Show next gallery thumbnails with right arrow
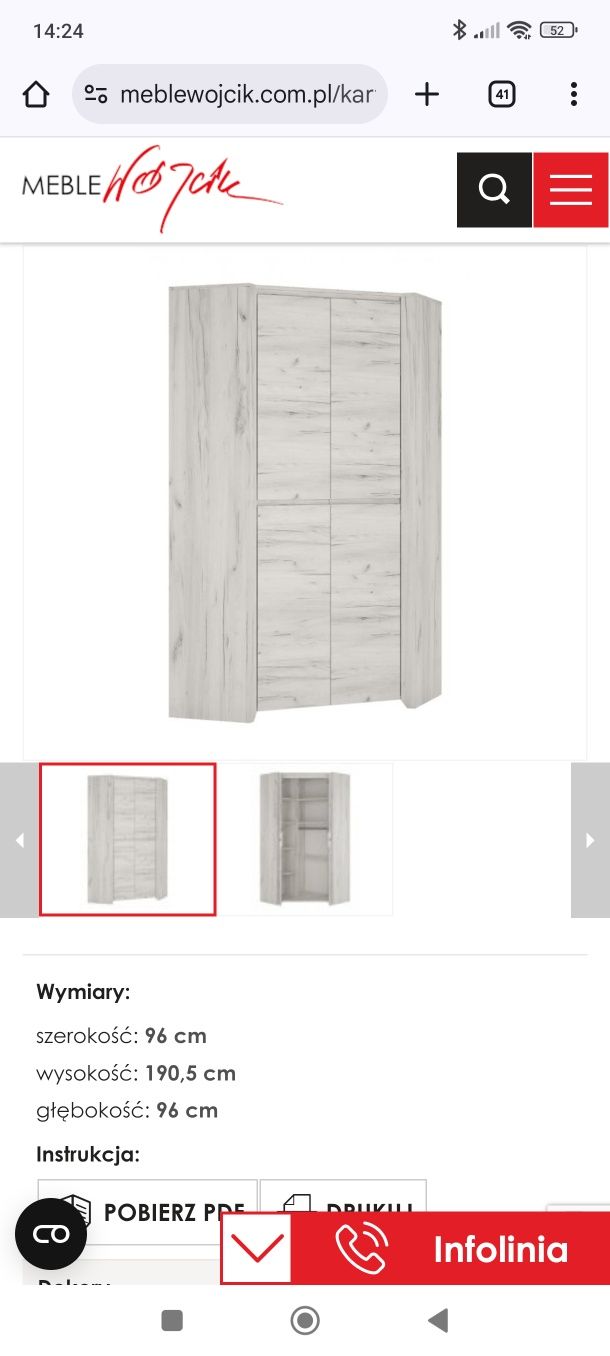The image size is (610, 1356). [590, 840]
